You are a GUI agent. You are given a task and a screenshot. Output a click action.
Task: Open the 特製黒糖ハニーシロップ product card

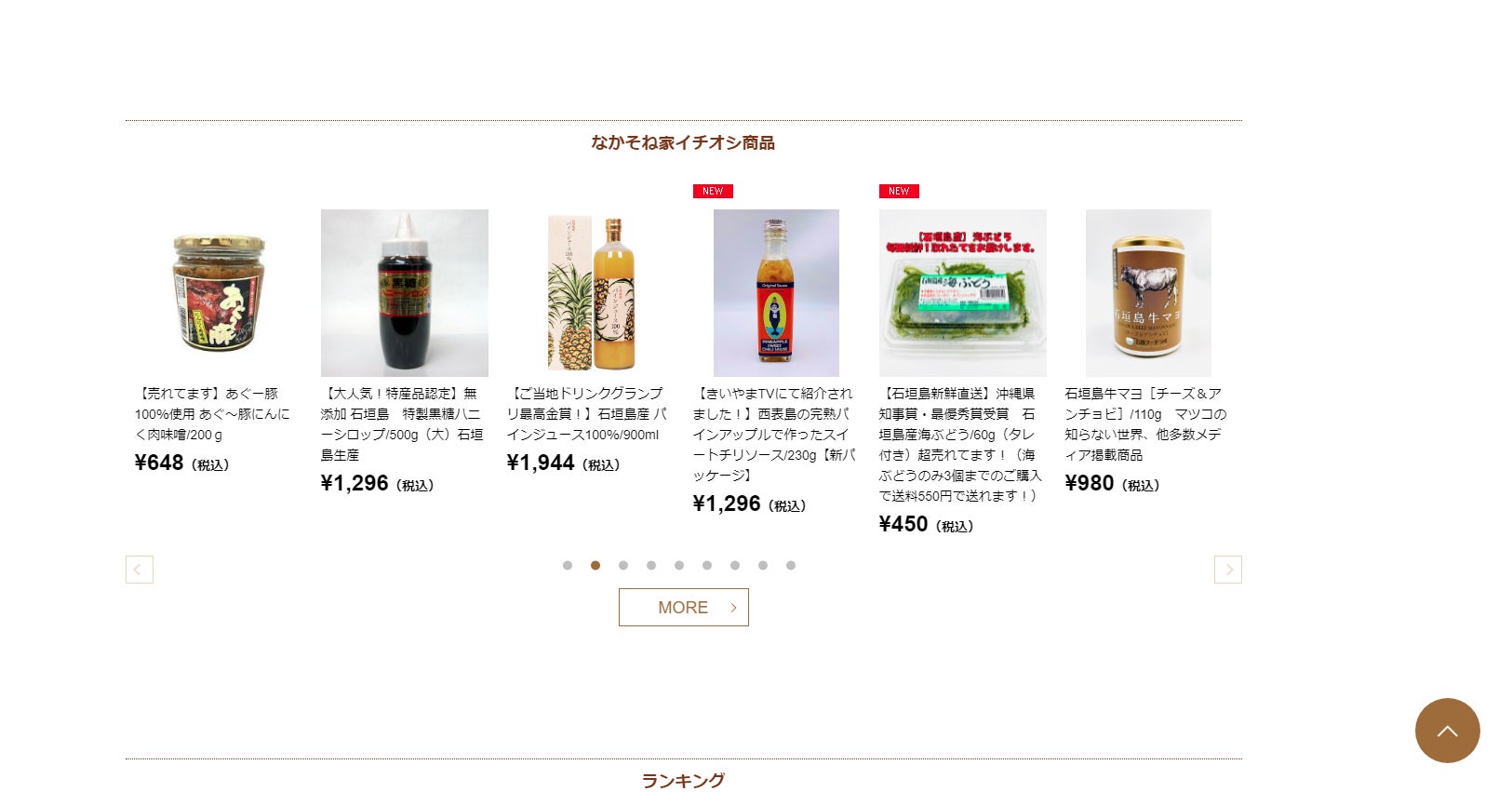(x=404, y=293)
